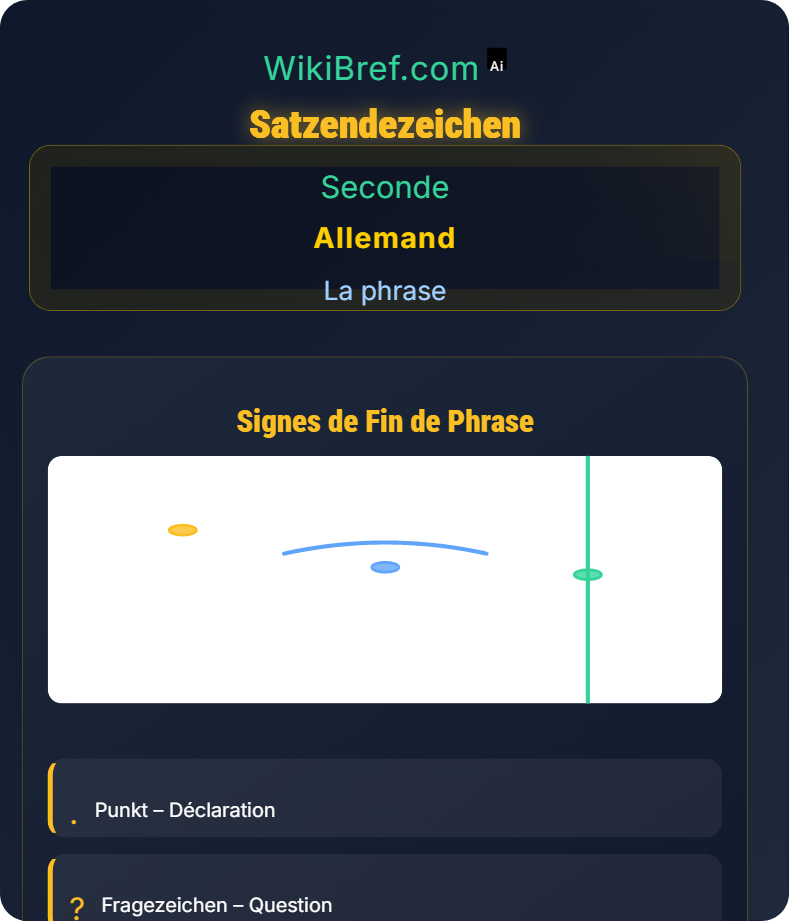Expand the Punkt – Déclaration item

(x=385, y=798)
